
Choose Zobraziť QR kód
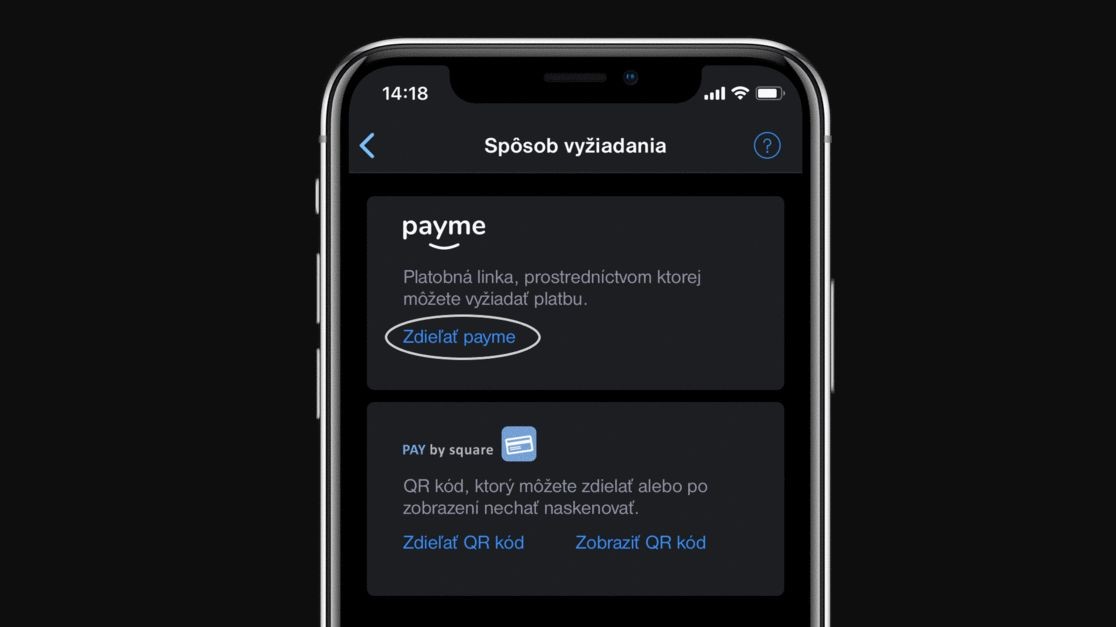coord(640,543)
